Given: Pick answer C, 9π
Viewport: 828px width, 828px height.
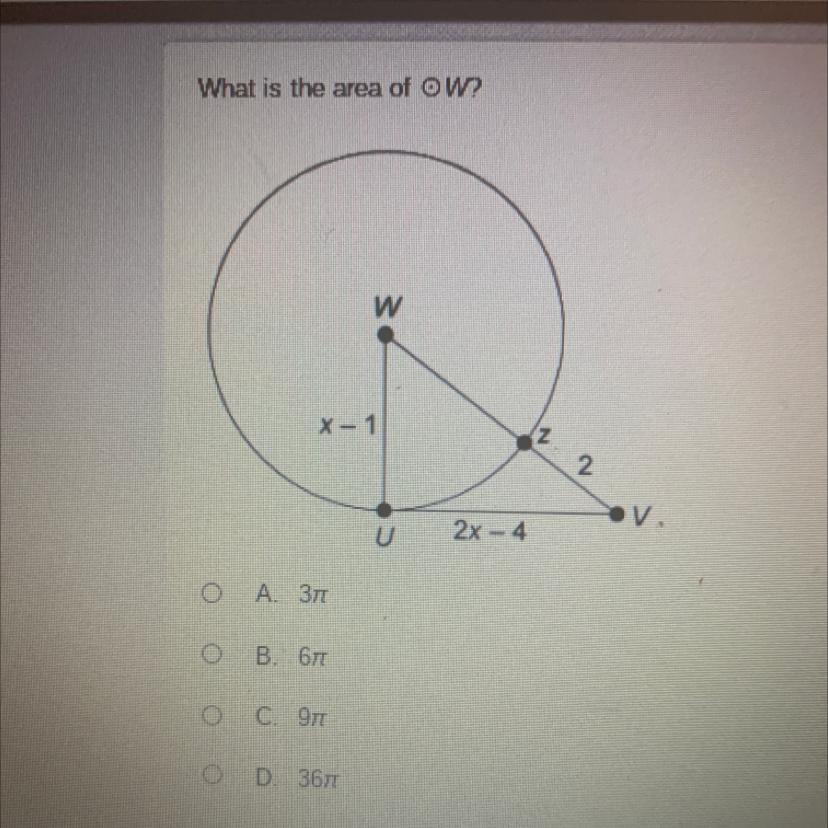Looking at the screenshot, I should coord(210,716).
